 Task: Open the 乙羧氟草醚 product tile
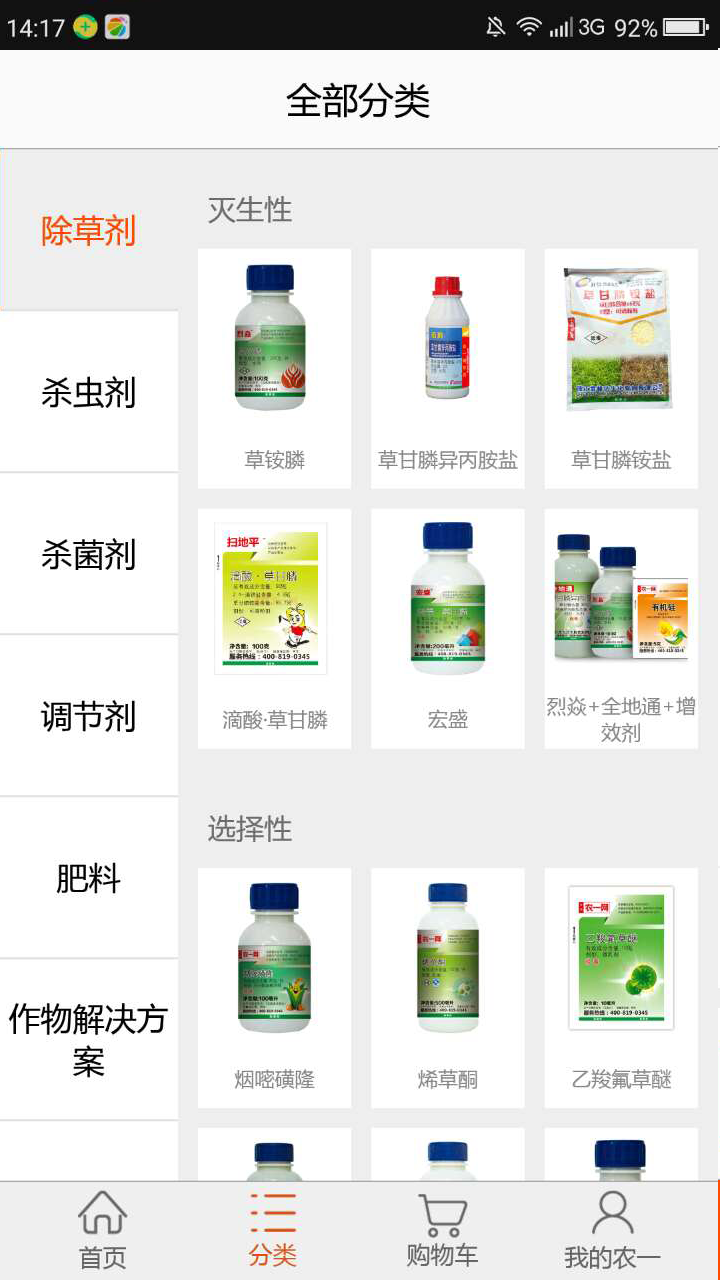621,987
